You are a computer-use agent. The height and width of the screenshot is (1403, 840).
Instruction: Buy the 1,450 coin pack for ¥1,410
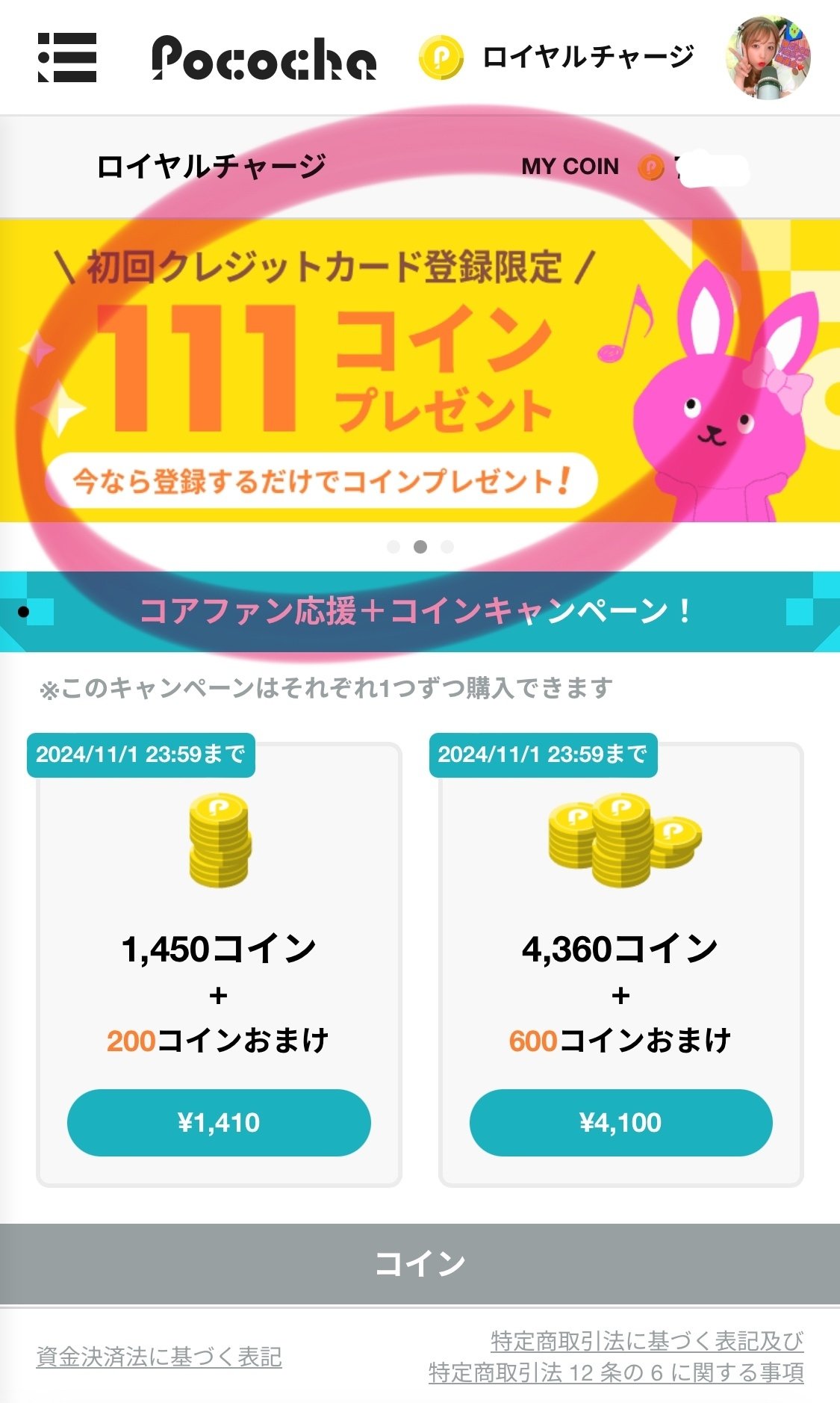(x=219, y=1122)
